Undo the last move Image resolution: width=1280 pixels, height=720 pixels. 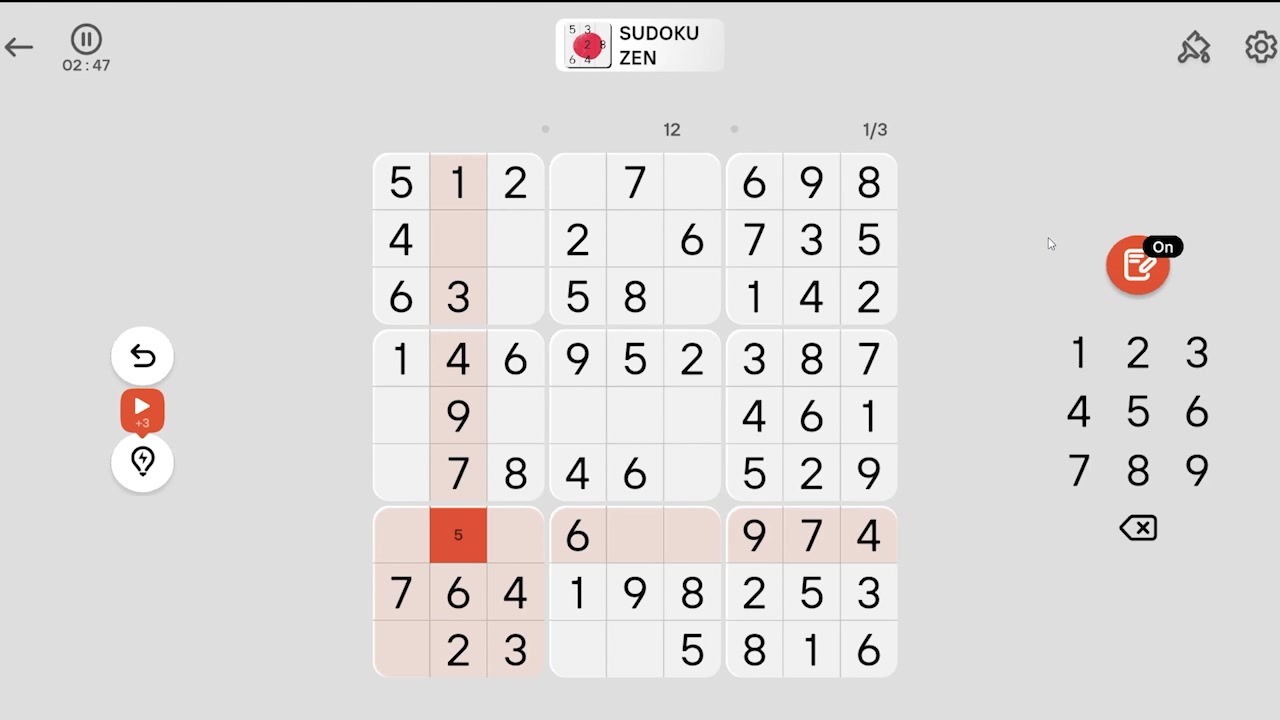(x=142, y=356)
